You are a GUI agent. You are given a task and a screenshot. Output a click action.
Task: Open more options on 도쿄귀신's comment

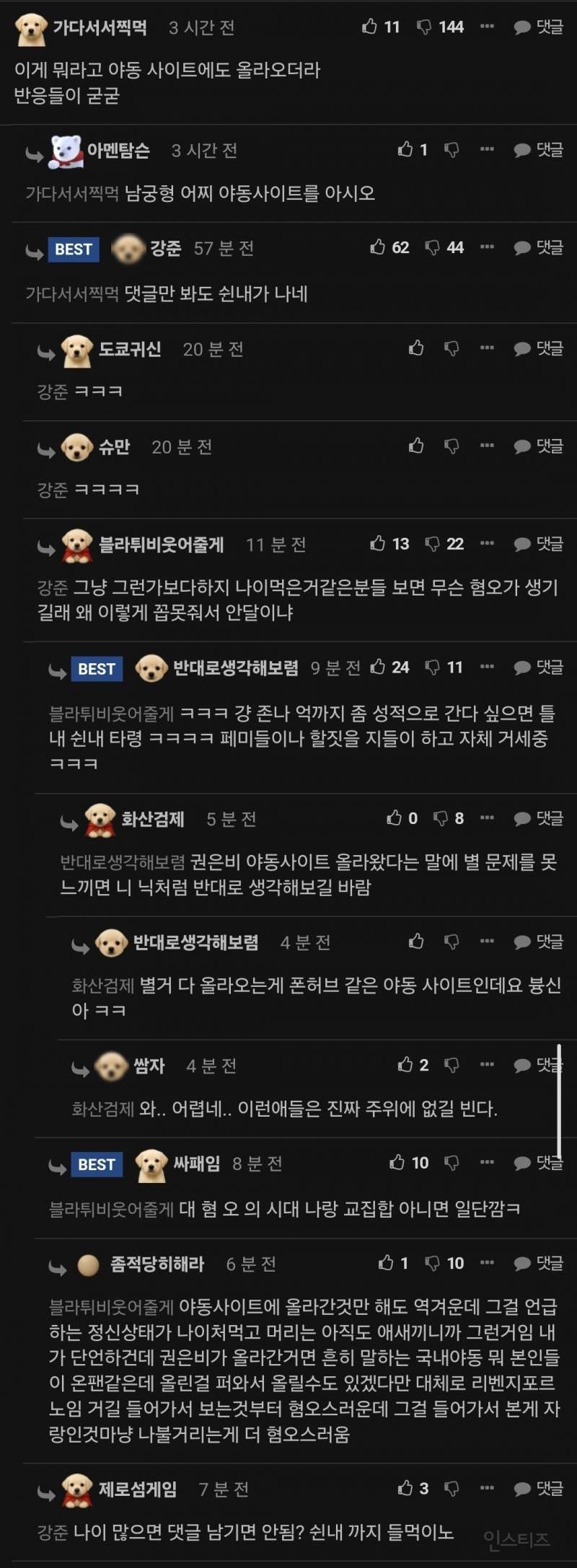487,348
